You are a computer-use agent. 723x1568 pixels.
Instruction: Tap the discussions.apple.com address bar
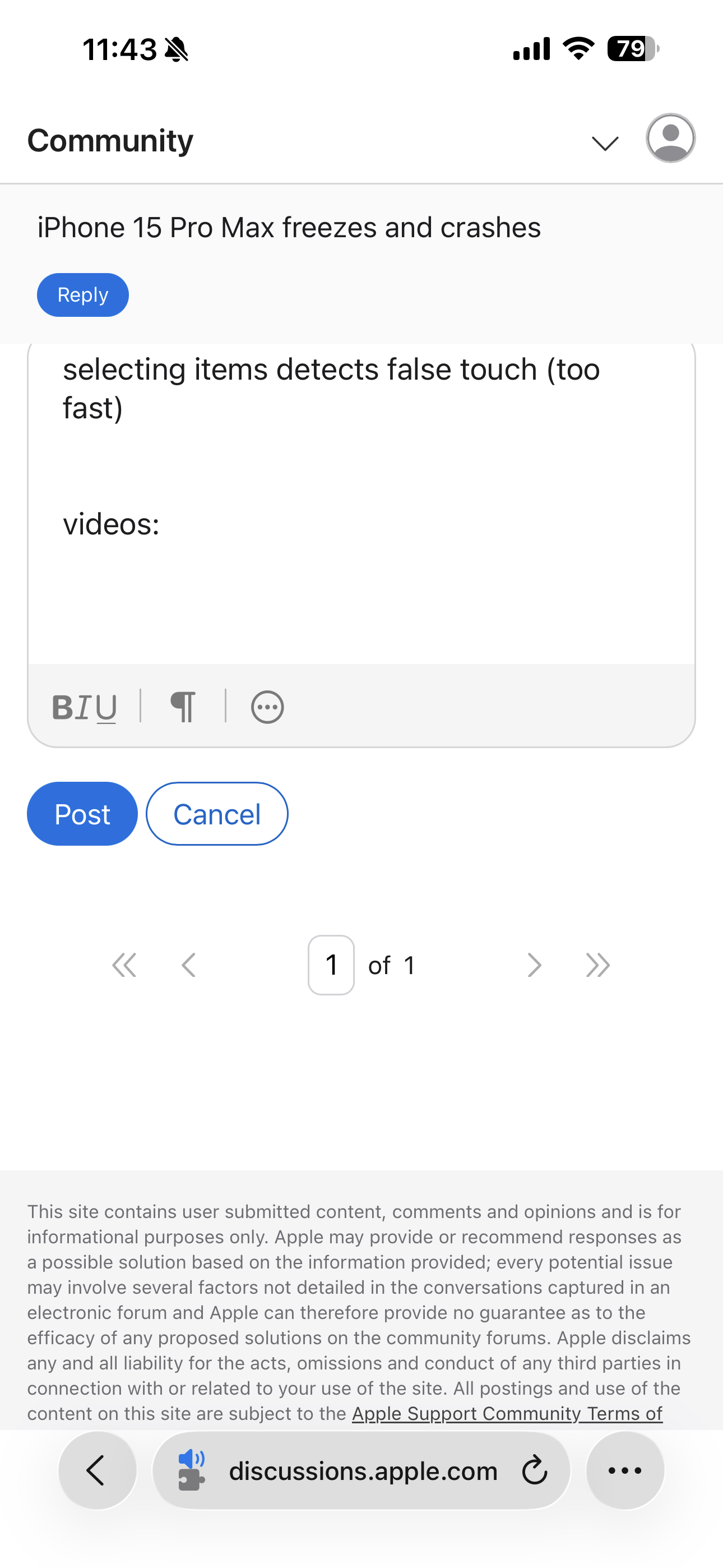point(363,1470)
